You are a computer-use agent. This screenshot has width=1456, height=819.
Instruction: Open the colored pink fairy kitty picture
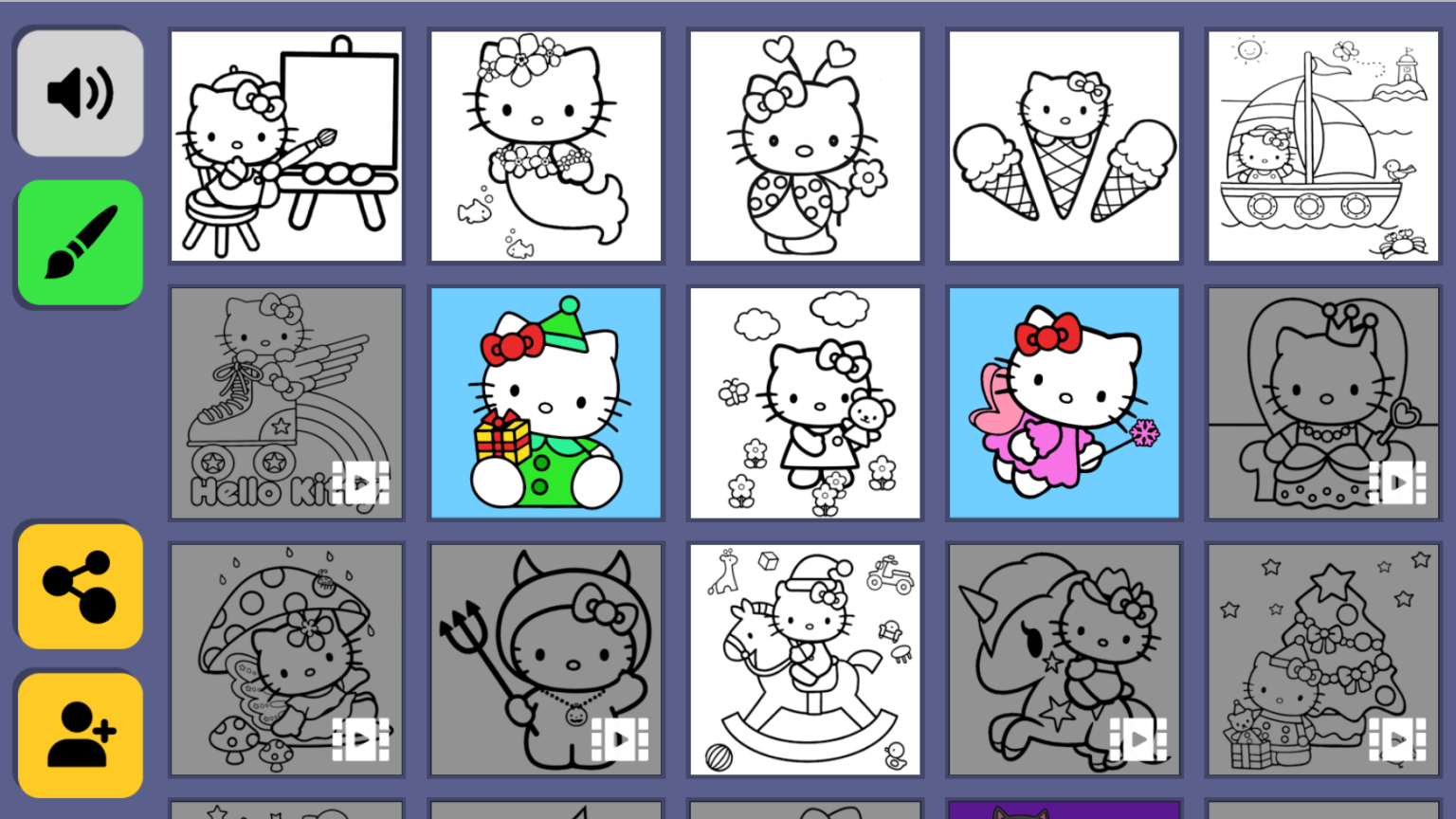coord(1065,403)
